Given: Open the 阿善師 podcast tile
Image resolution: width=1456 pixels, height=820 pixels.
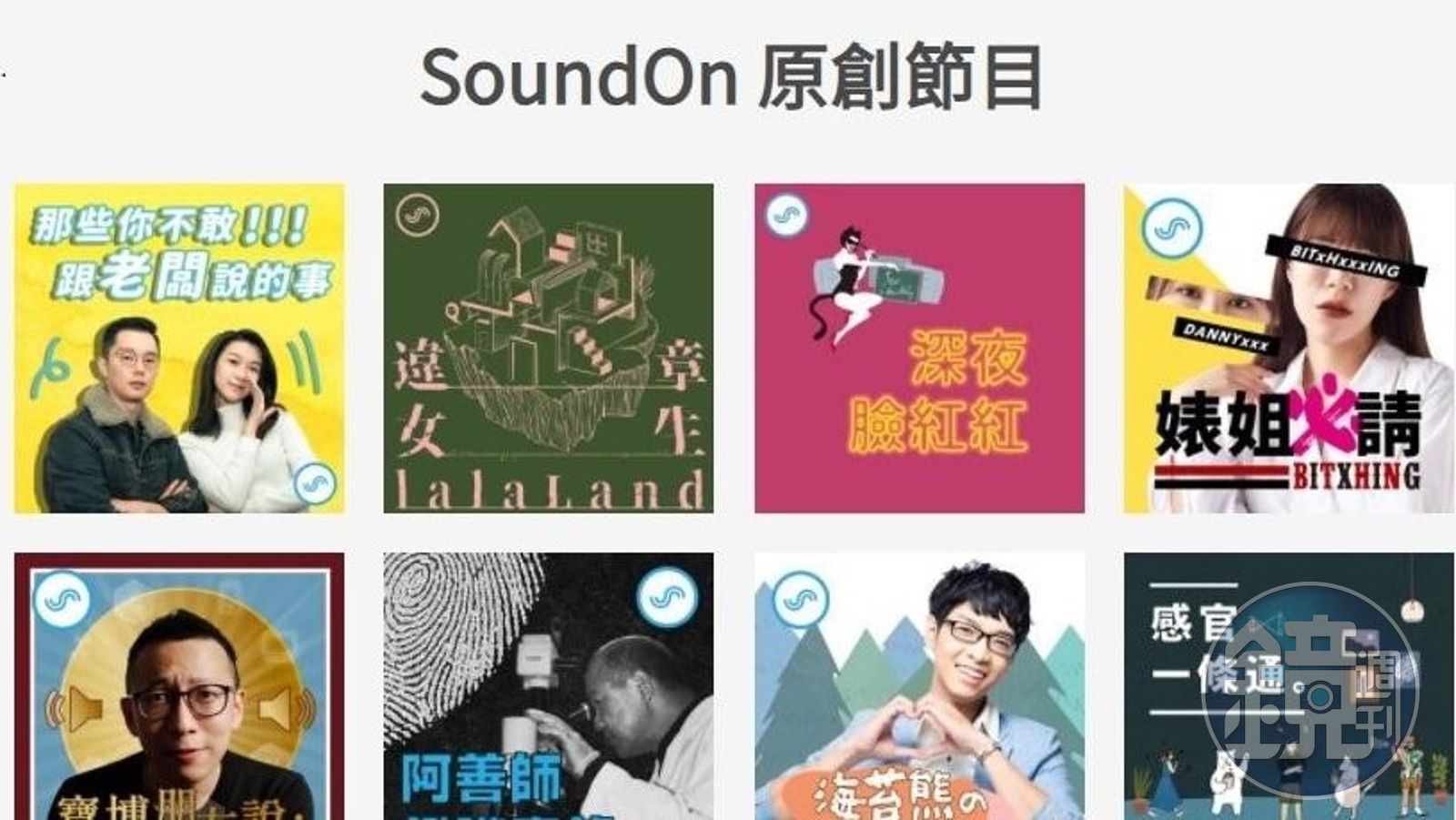Looking at the screenshot, I should coord(549,686).
